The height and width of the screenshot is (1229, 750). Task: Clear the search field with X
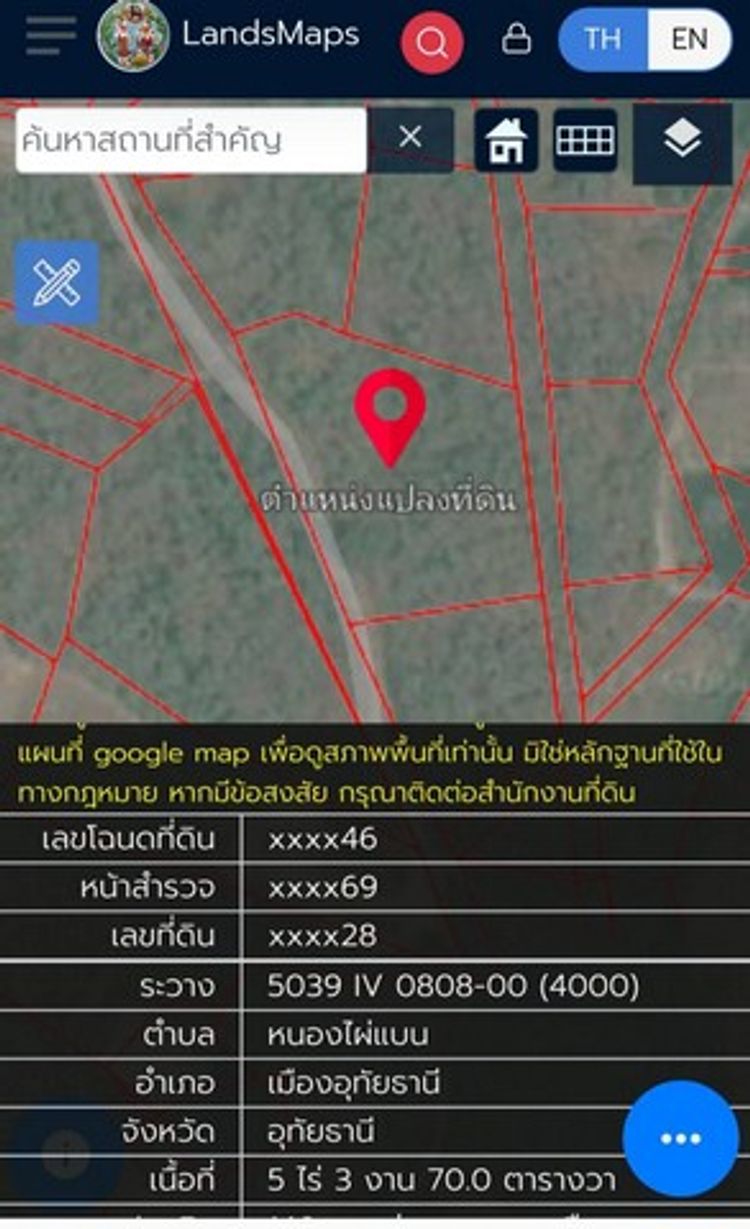410,138
